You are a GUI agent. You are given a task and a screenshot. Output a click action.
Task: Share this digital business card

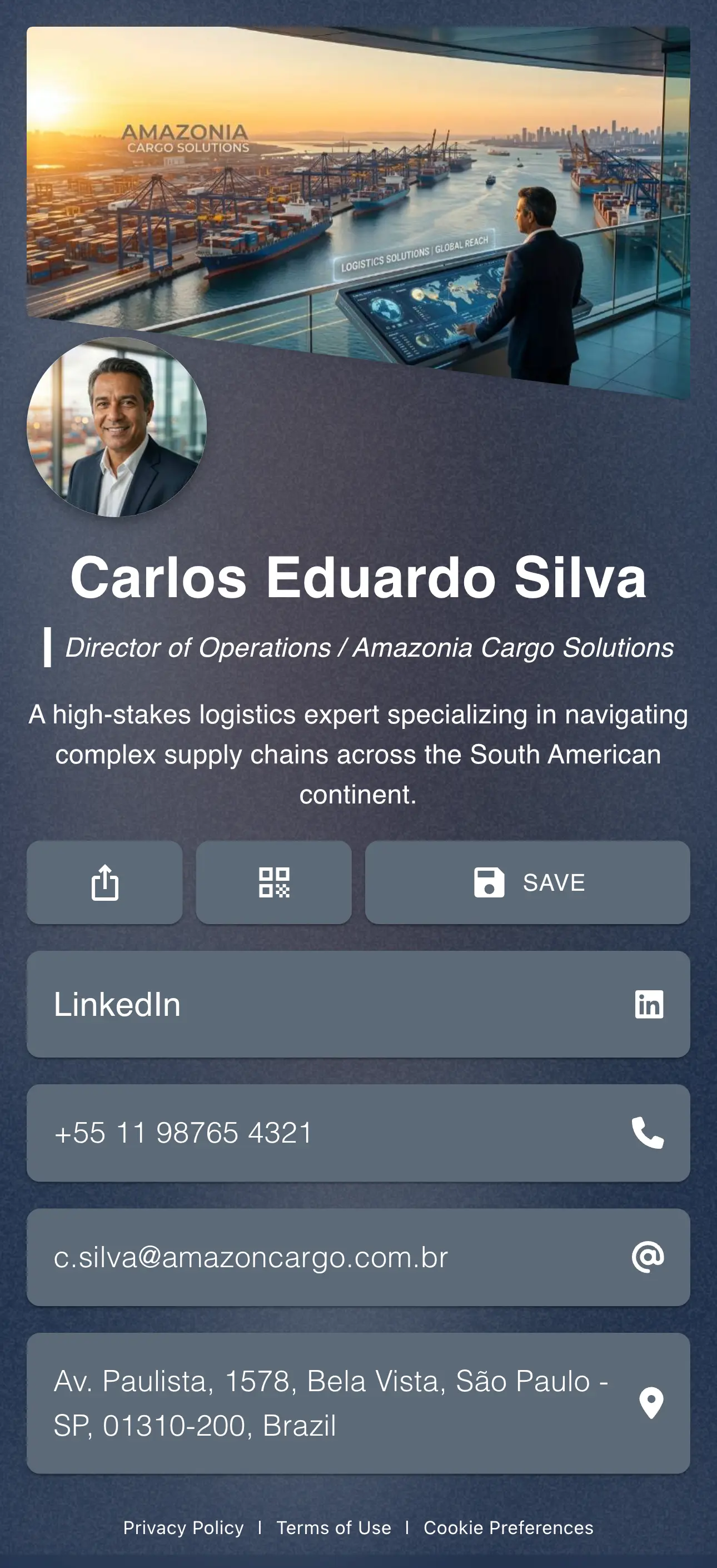[104, 882]
